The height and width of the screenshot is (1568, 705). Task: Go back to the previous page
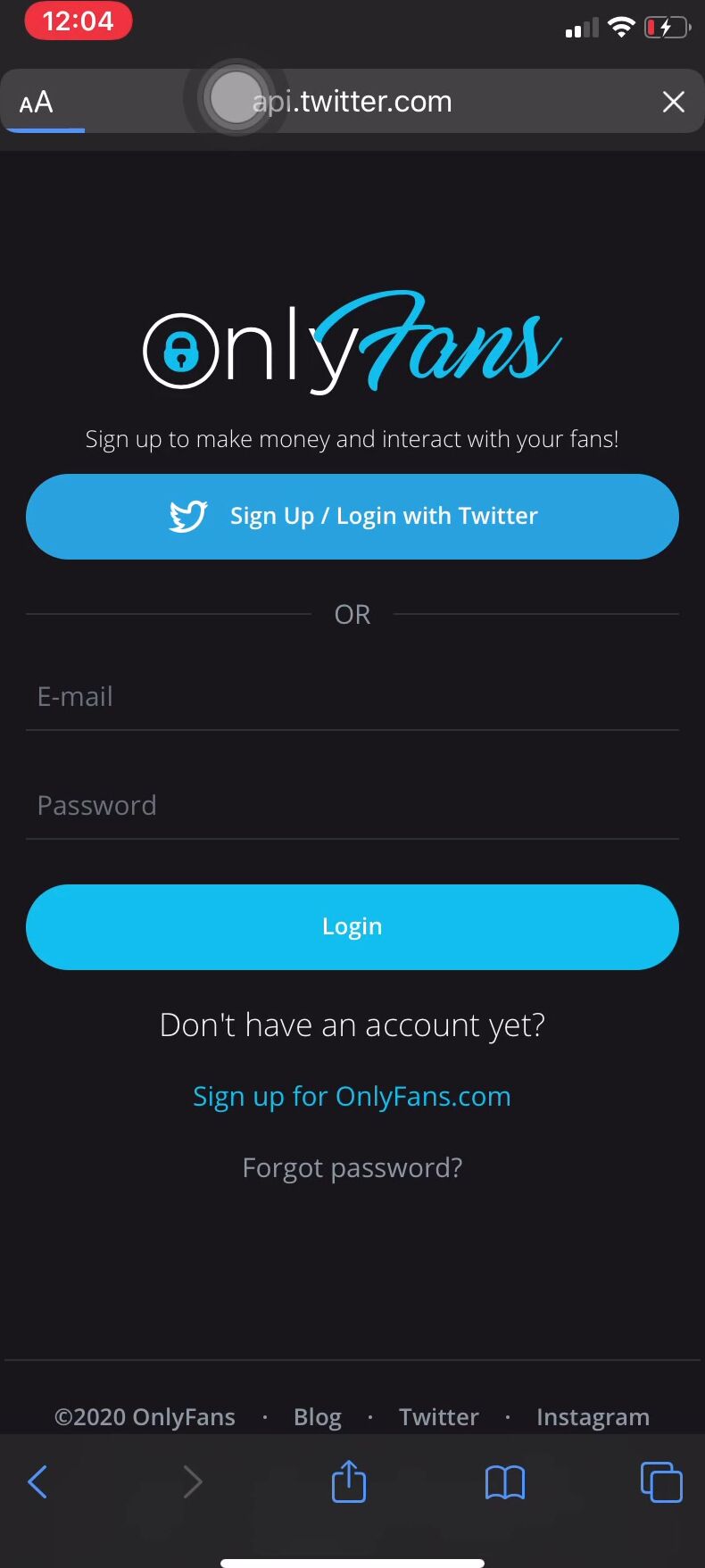point(37,1481)
